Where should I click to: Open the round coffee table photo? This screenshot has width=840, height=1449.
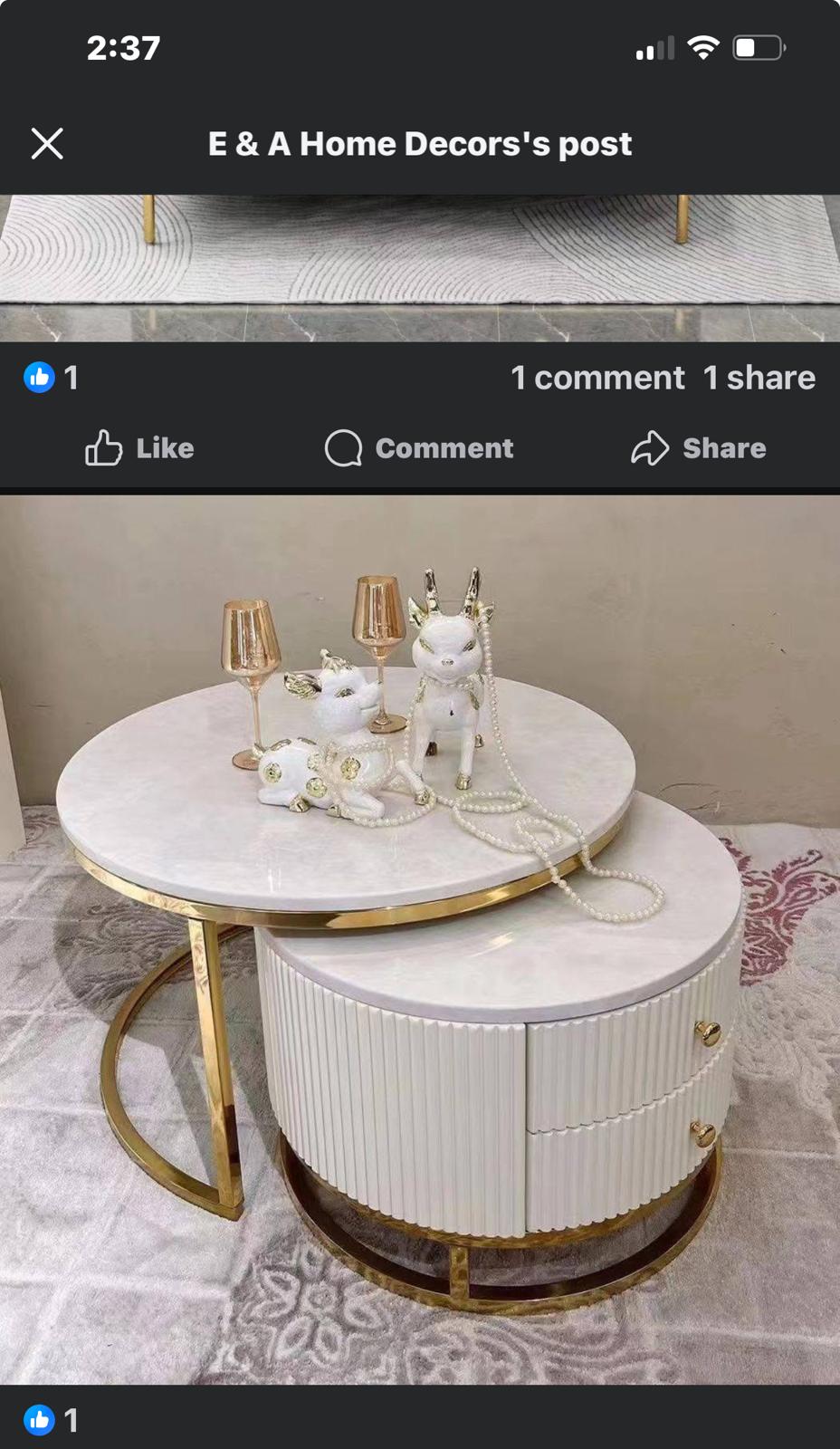[x=420, y=939]
